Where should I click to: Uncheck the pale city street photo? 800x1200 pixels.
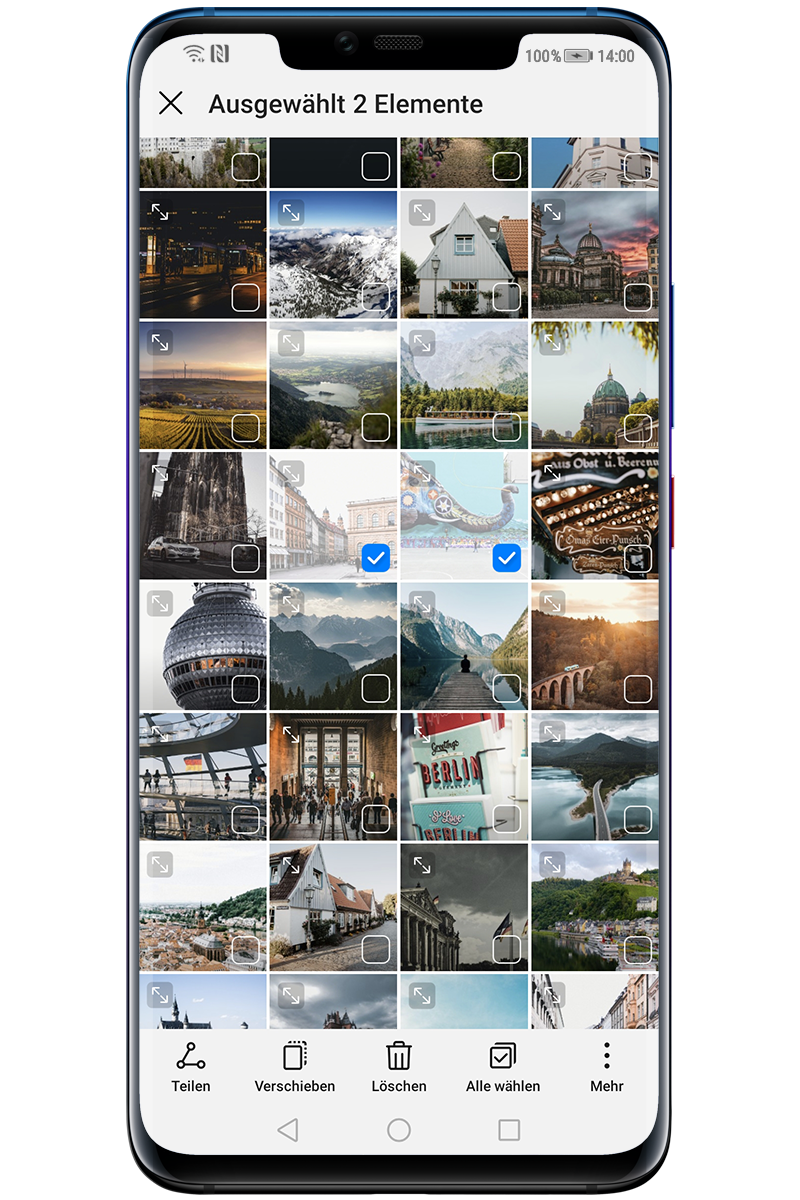click(376, 558)
